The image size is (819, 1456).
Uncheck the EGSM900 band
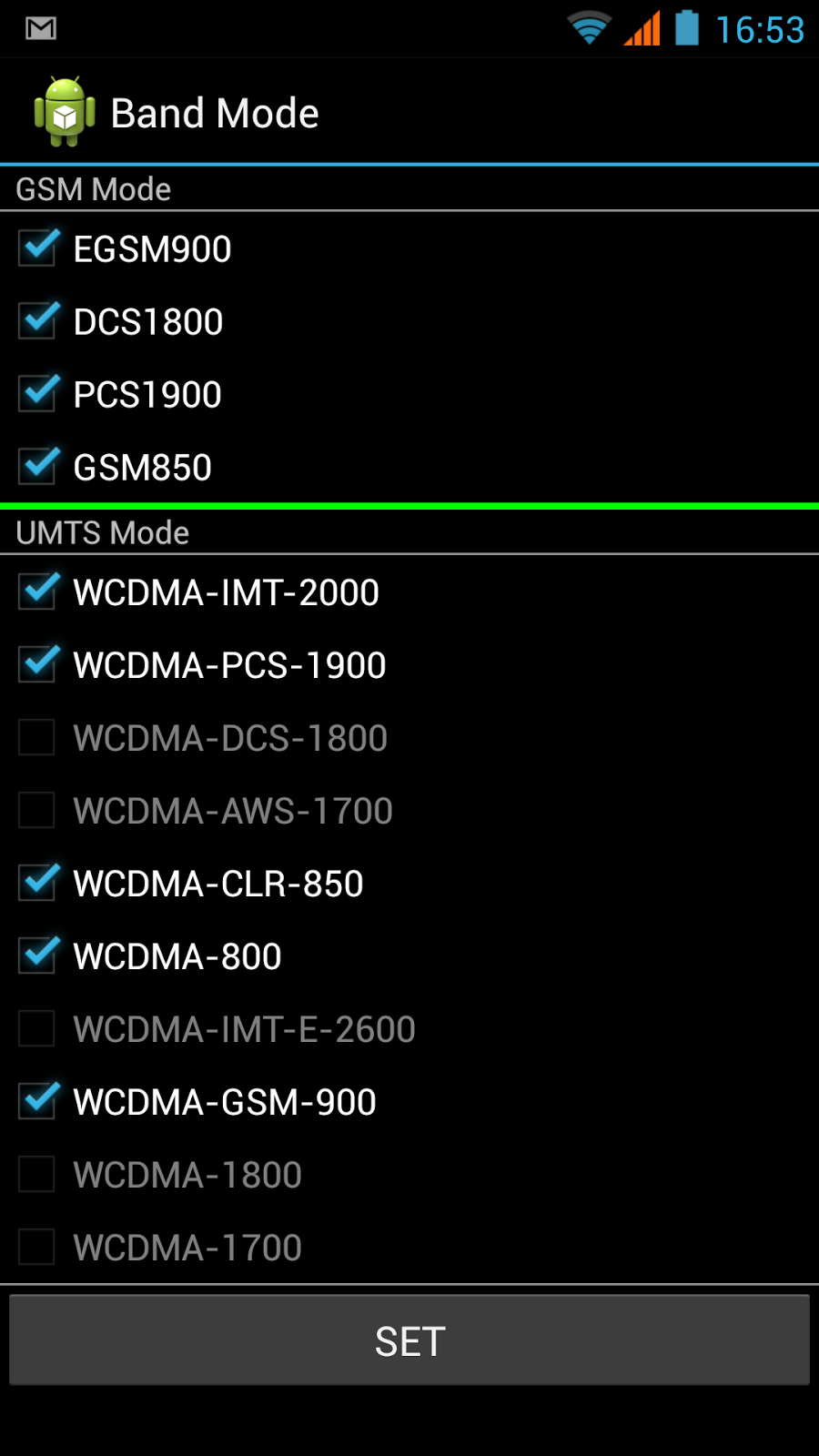[38, 248]
